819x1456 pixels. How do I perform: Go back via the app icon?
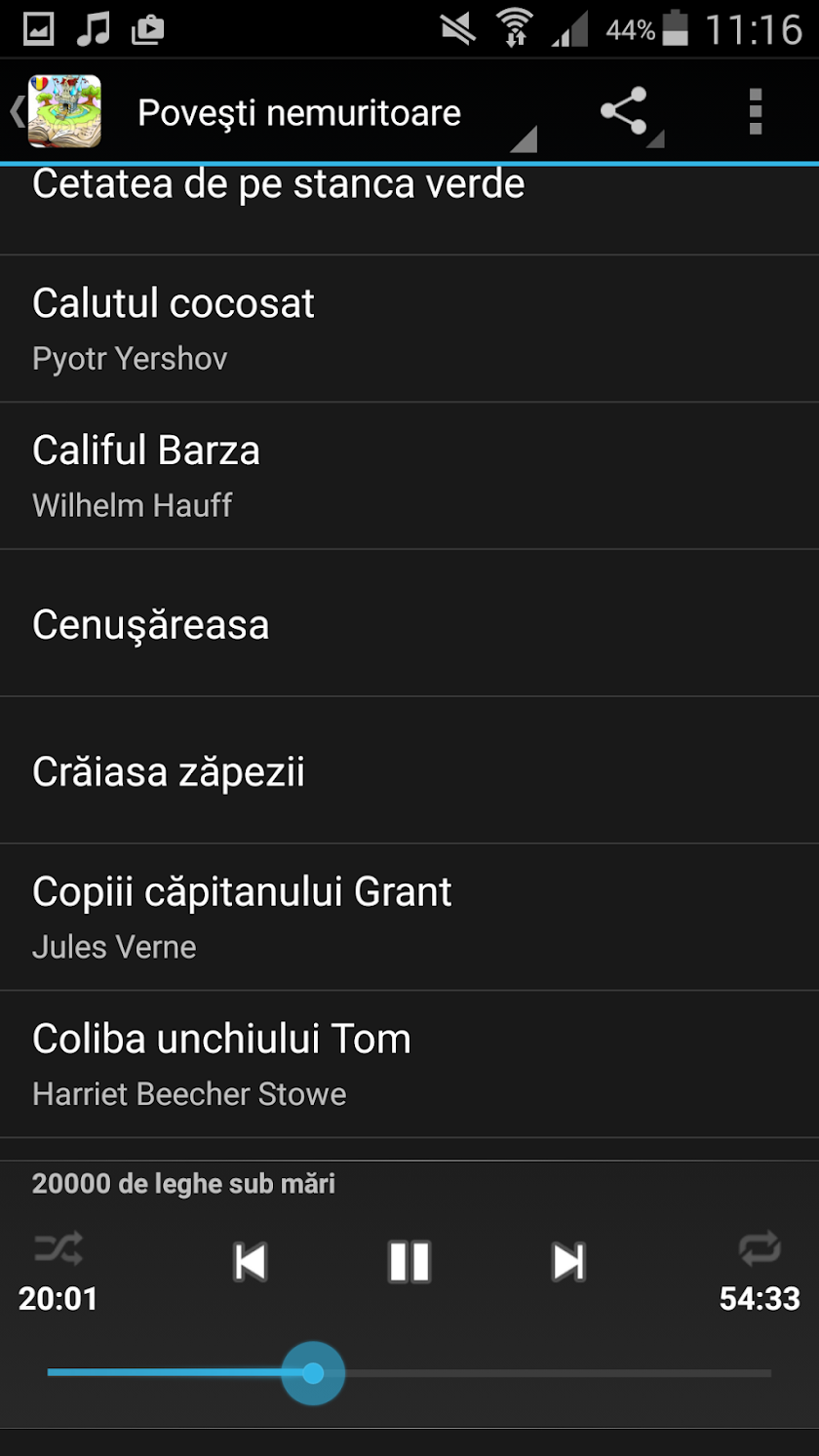pos(60,112)
